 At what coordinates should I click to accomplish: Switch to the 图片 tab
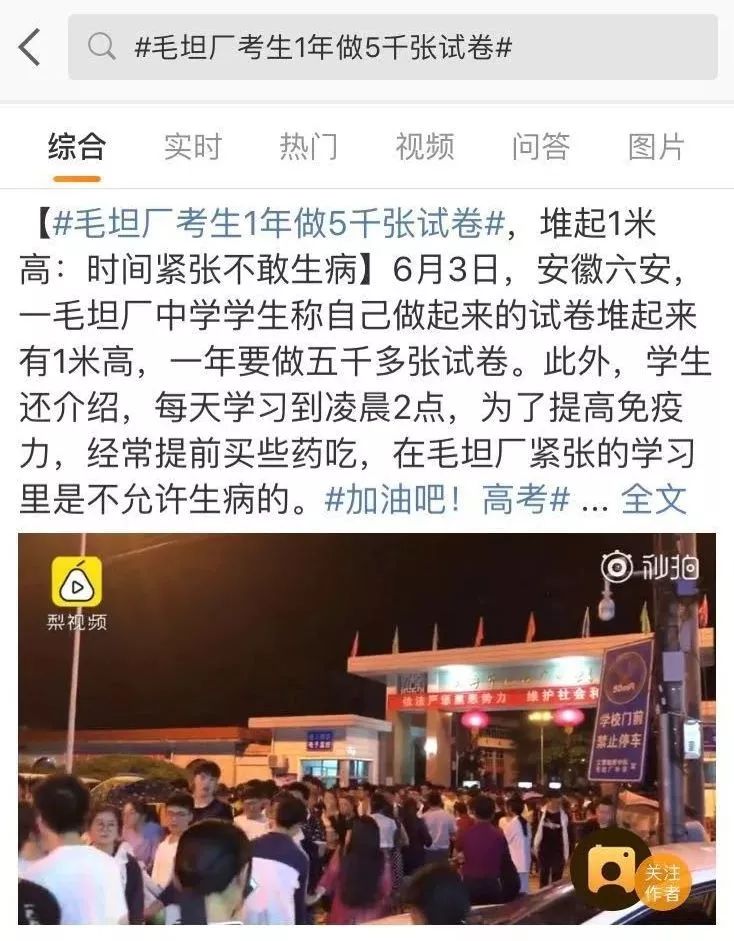tap(656, 147)
